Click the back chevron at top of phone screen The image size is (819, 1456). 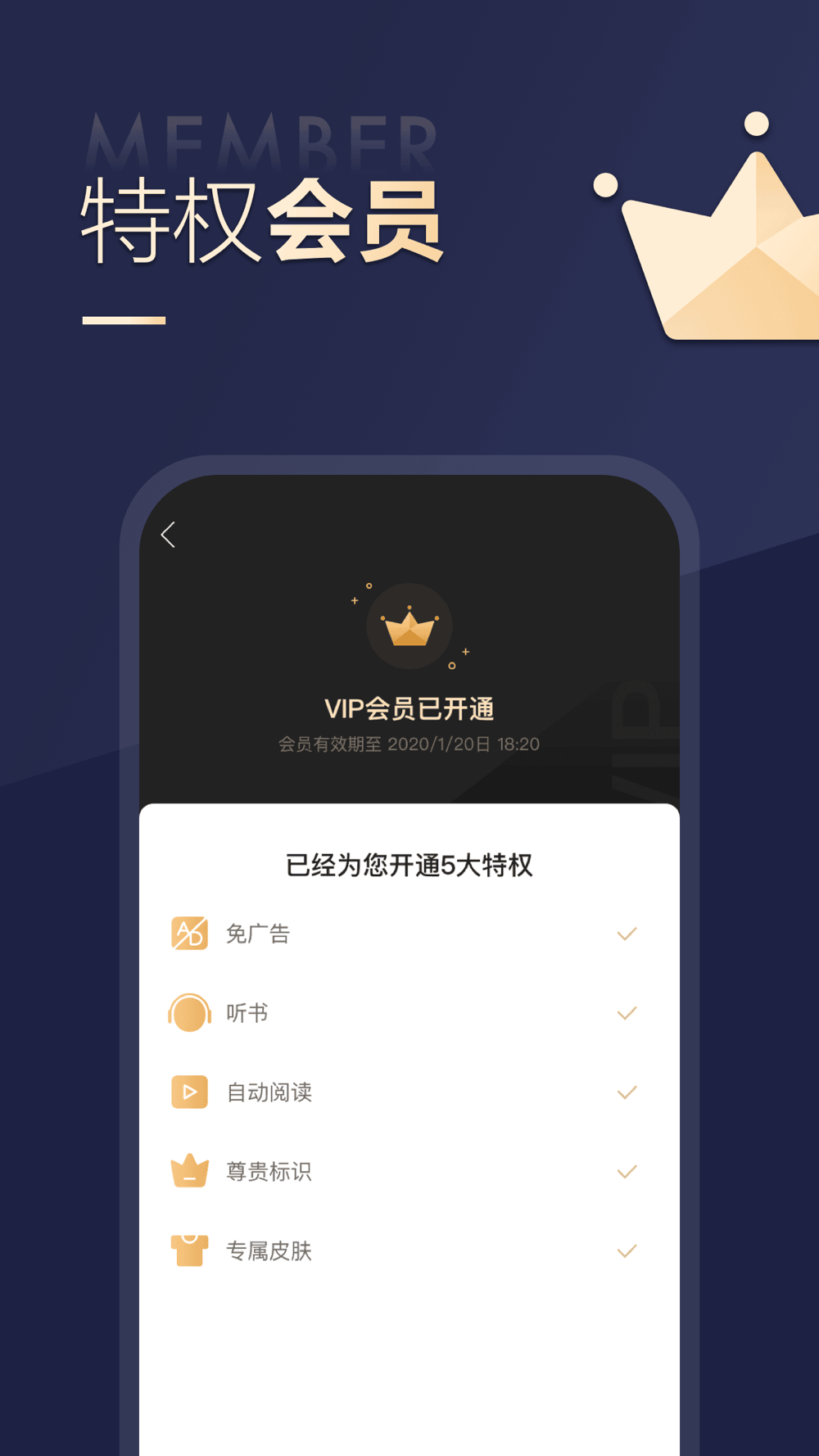(168, 534)
